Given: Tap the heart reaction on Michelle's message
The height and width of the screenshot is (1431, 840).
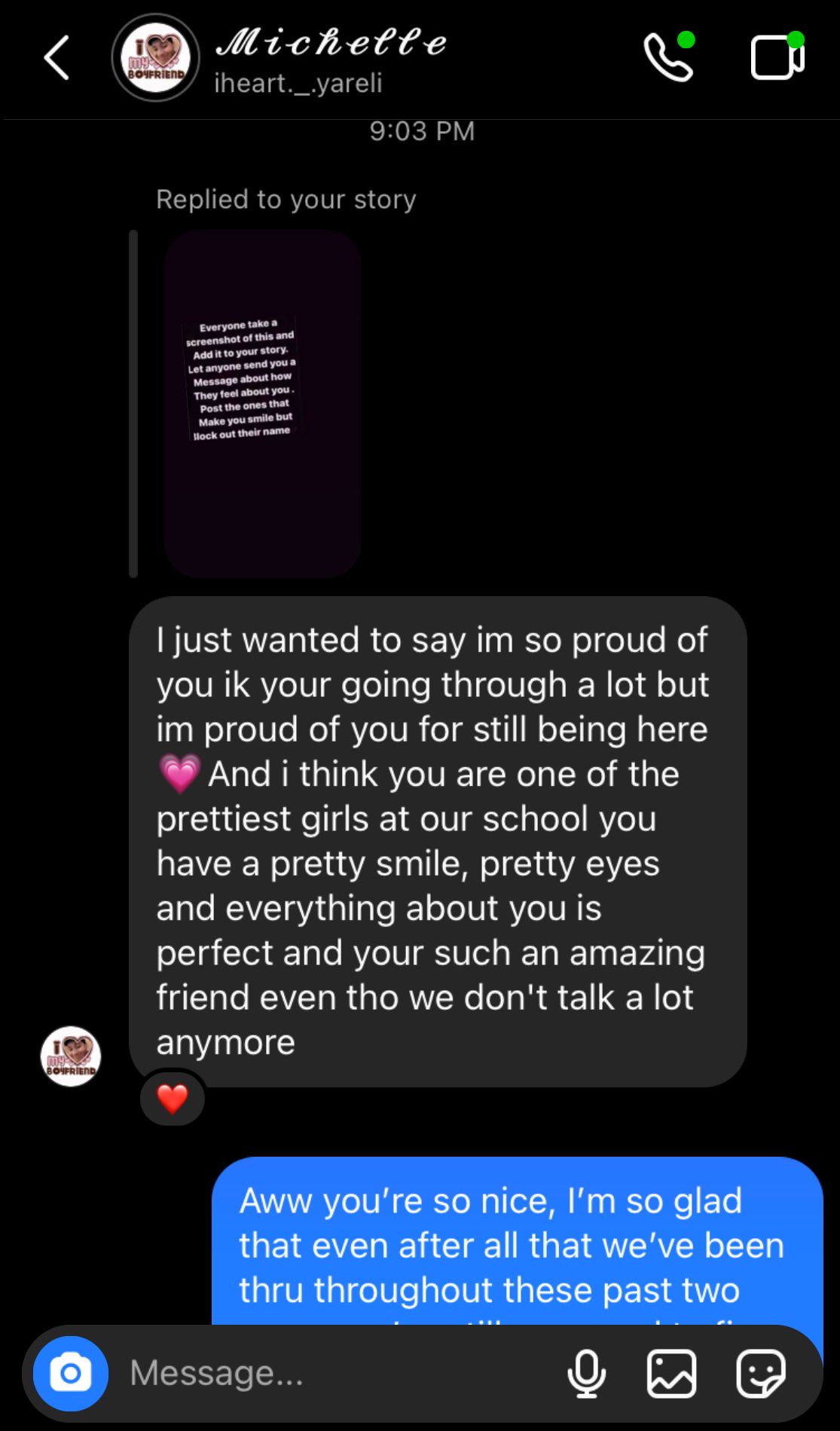Looking at the screenshot, I should [x=173, y=1099].
